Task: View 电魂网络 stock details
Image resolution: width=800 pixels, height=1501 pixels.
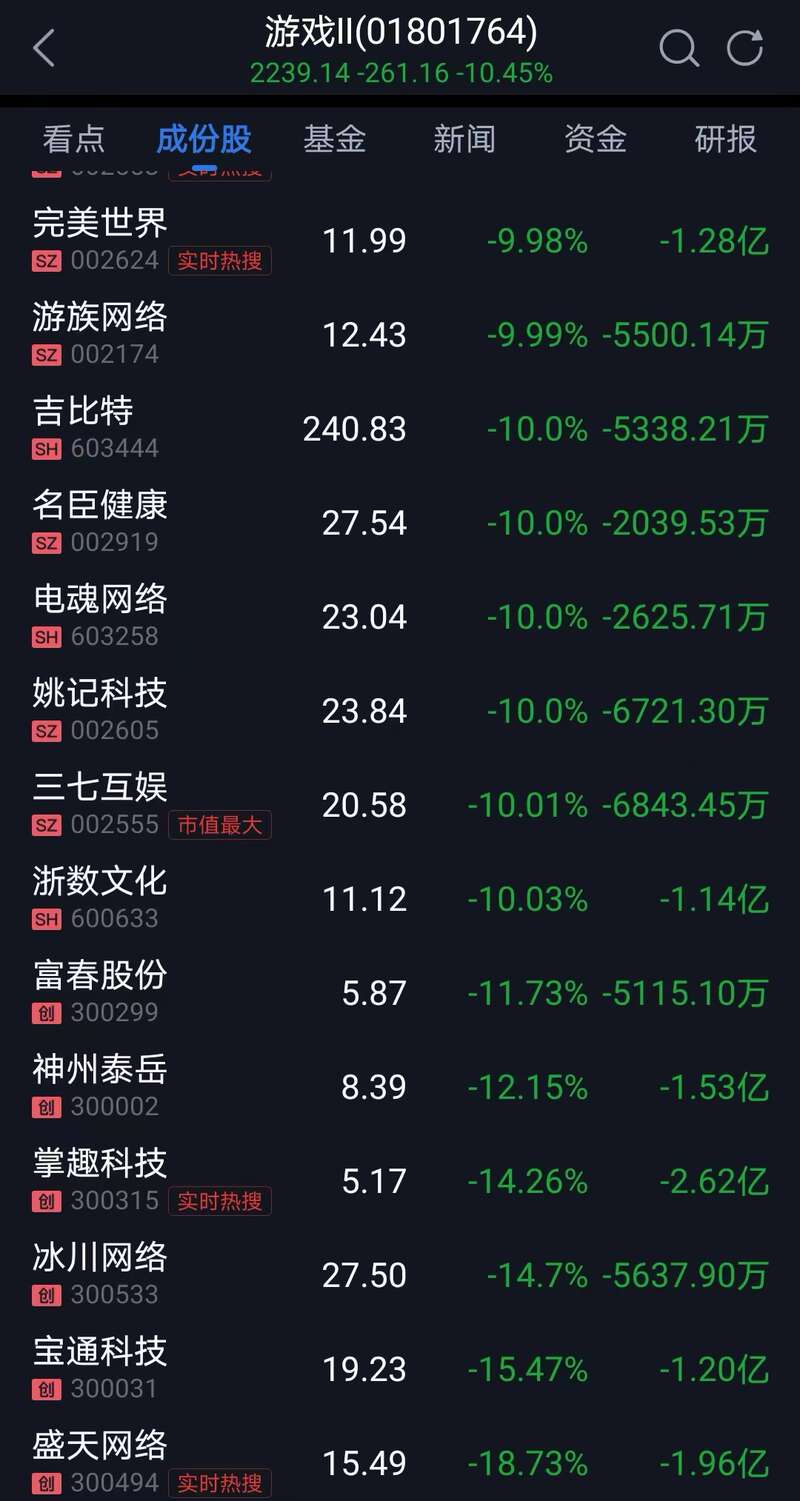Action: (x=400, y=616)
